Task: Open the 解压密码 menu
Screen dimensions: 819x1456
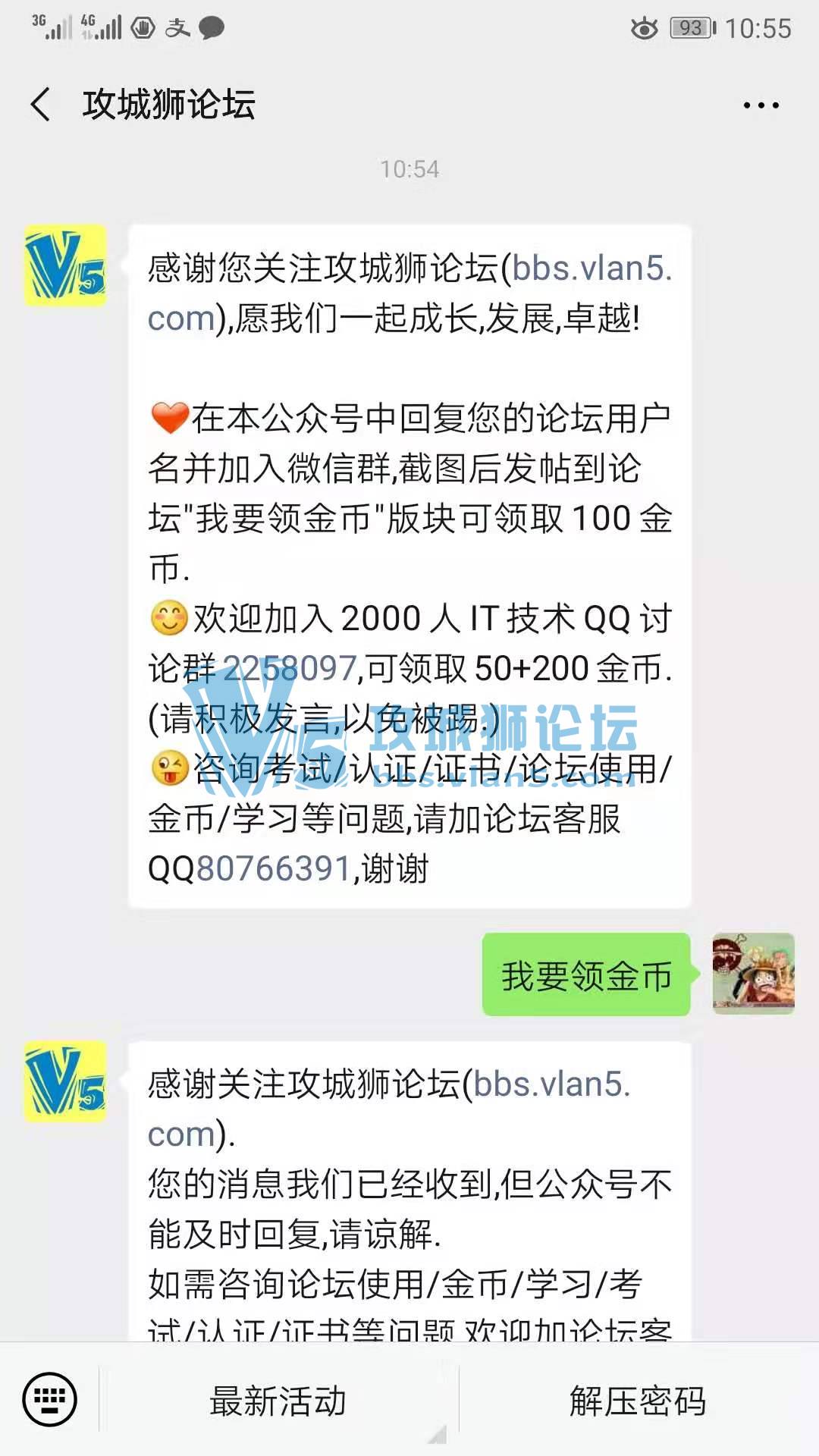Action: click(638, 1401)
